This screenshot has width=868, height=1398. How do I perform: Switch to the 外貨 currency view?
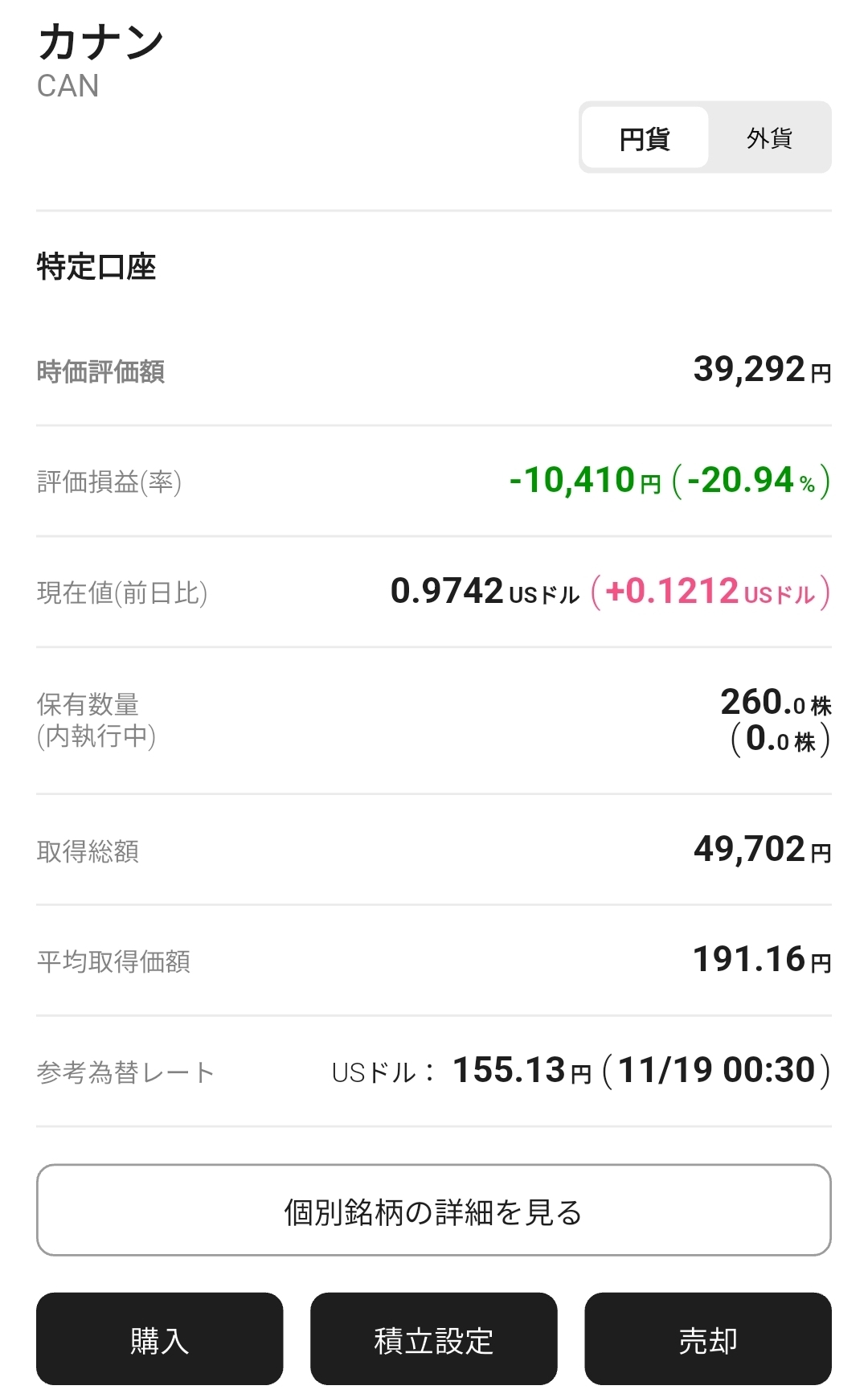point(769,138)
